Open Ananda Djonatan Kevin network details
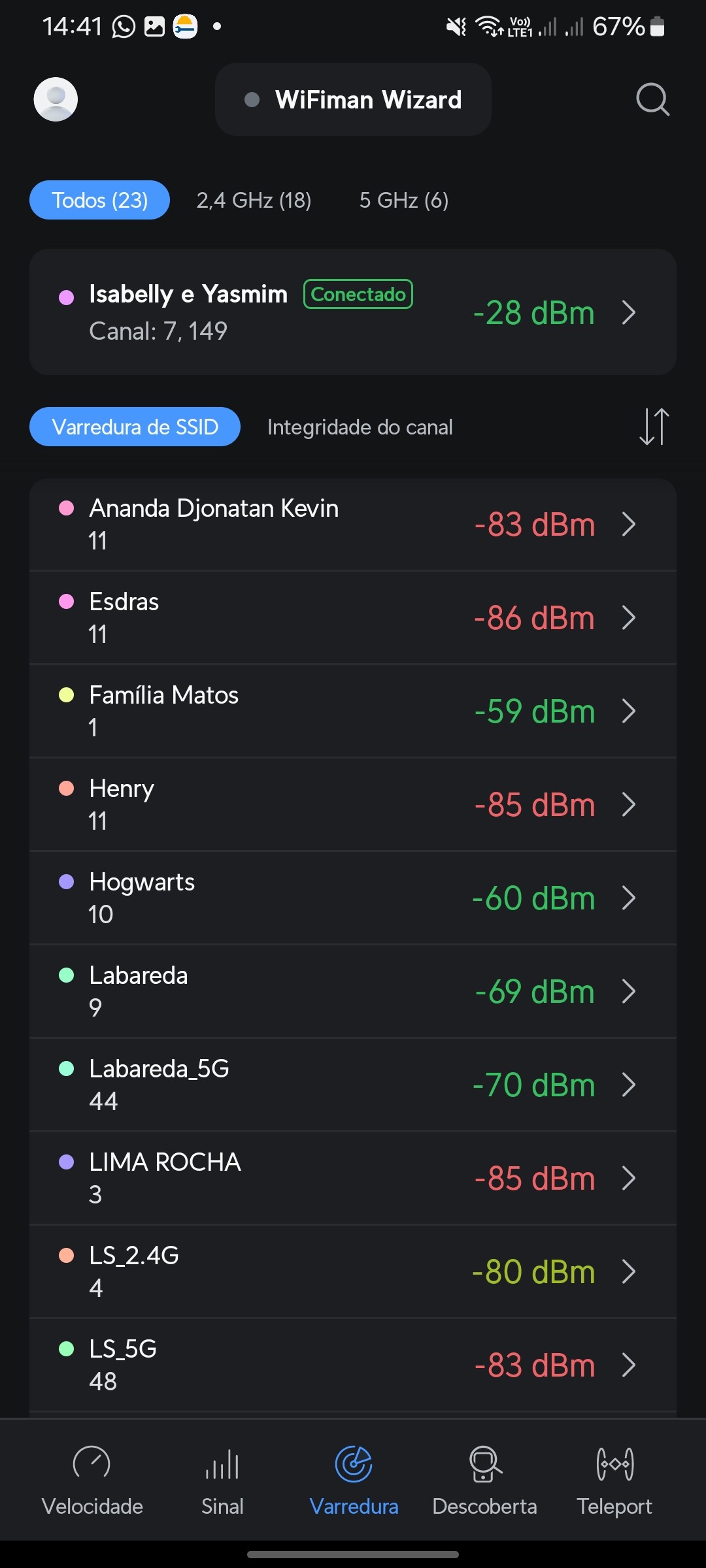This screenshot has height=1568, width=706. 353,525
